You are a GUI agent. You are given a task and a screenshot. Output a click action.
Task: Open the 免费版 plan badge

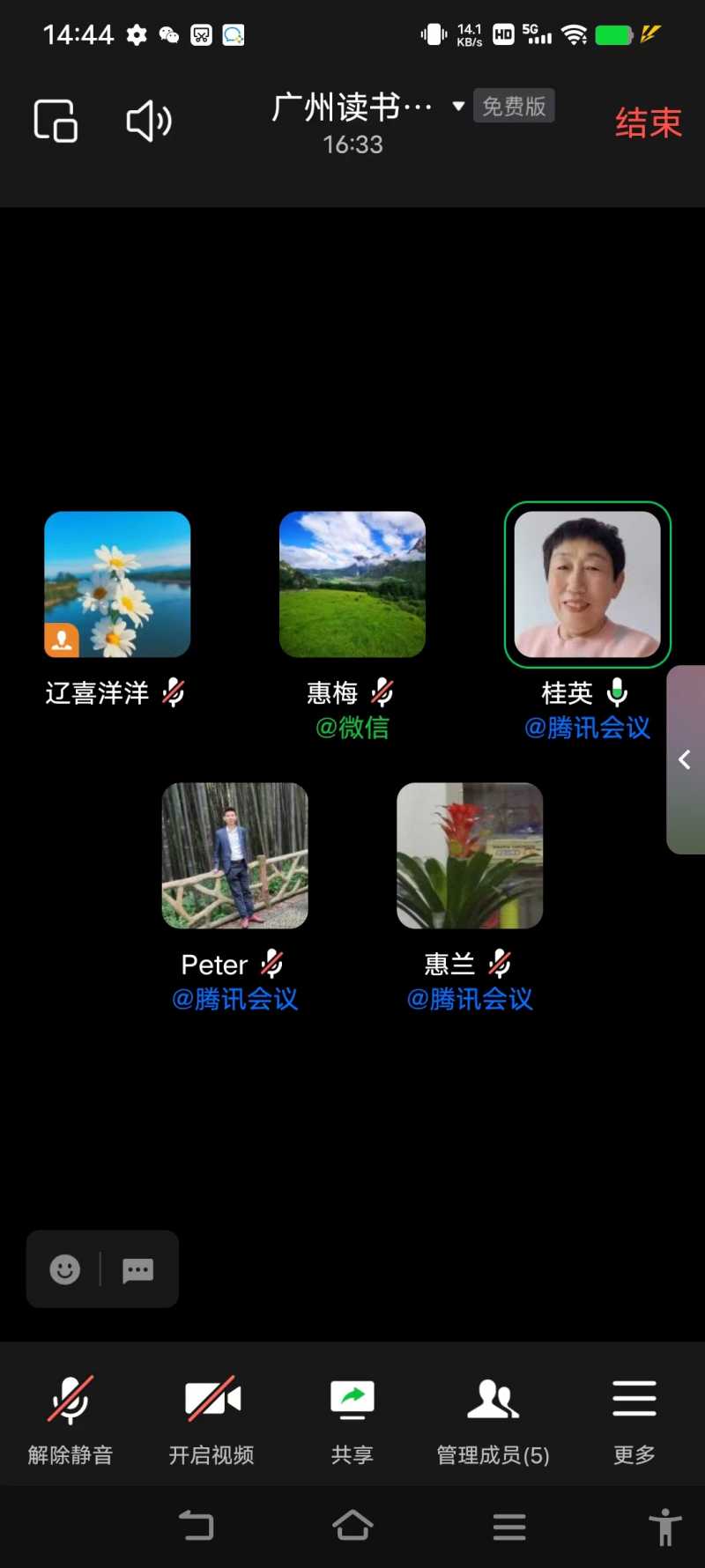tap(514, 107)
